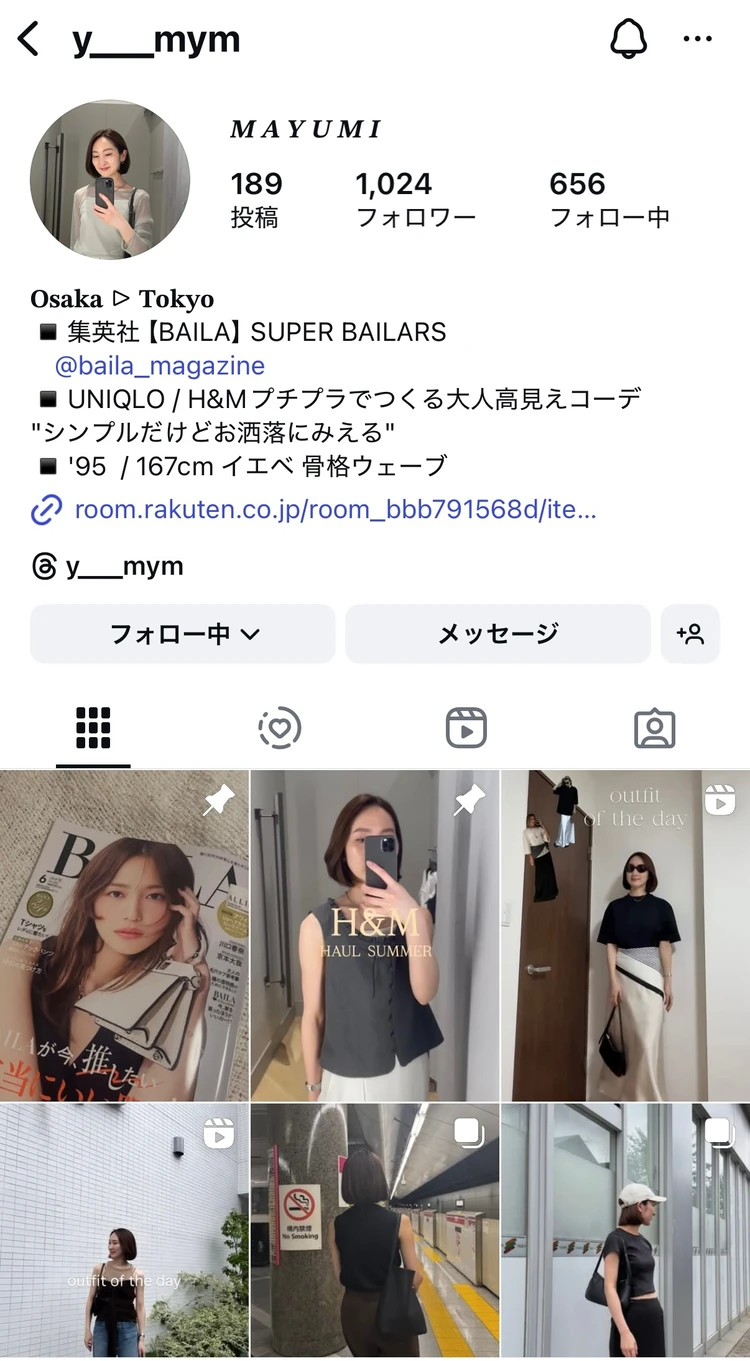Click the Threads icon next to y___mym
The image size is (750, 1361).
pyautogui.click(x=42, y=566)
